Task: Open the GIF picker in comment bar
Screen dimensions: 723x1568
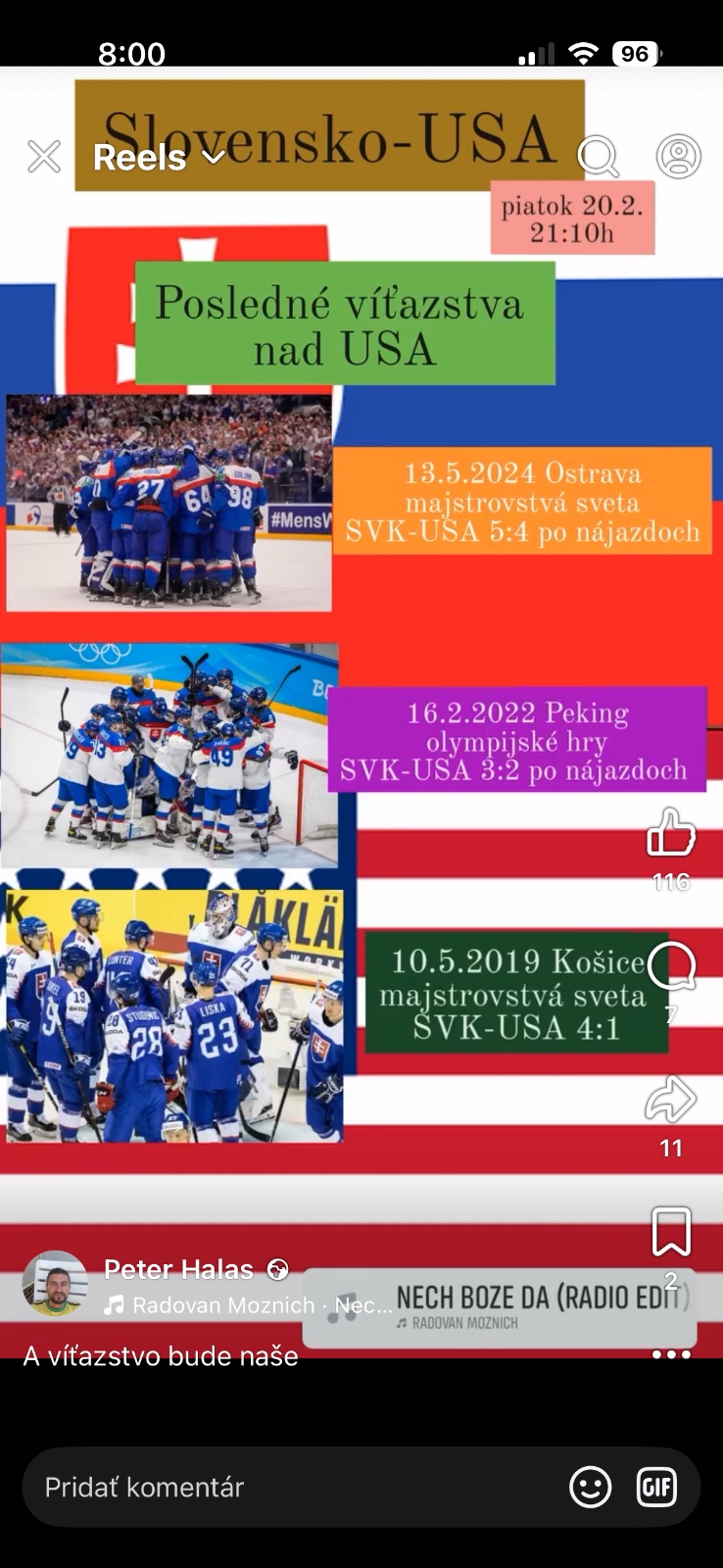Action: pyautogui.click(x=656, y=1487)
